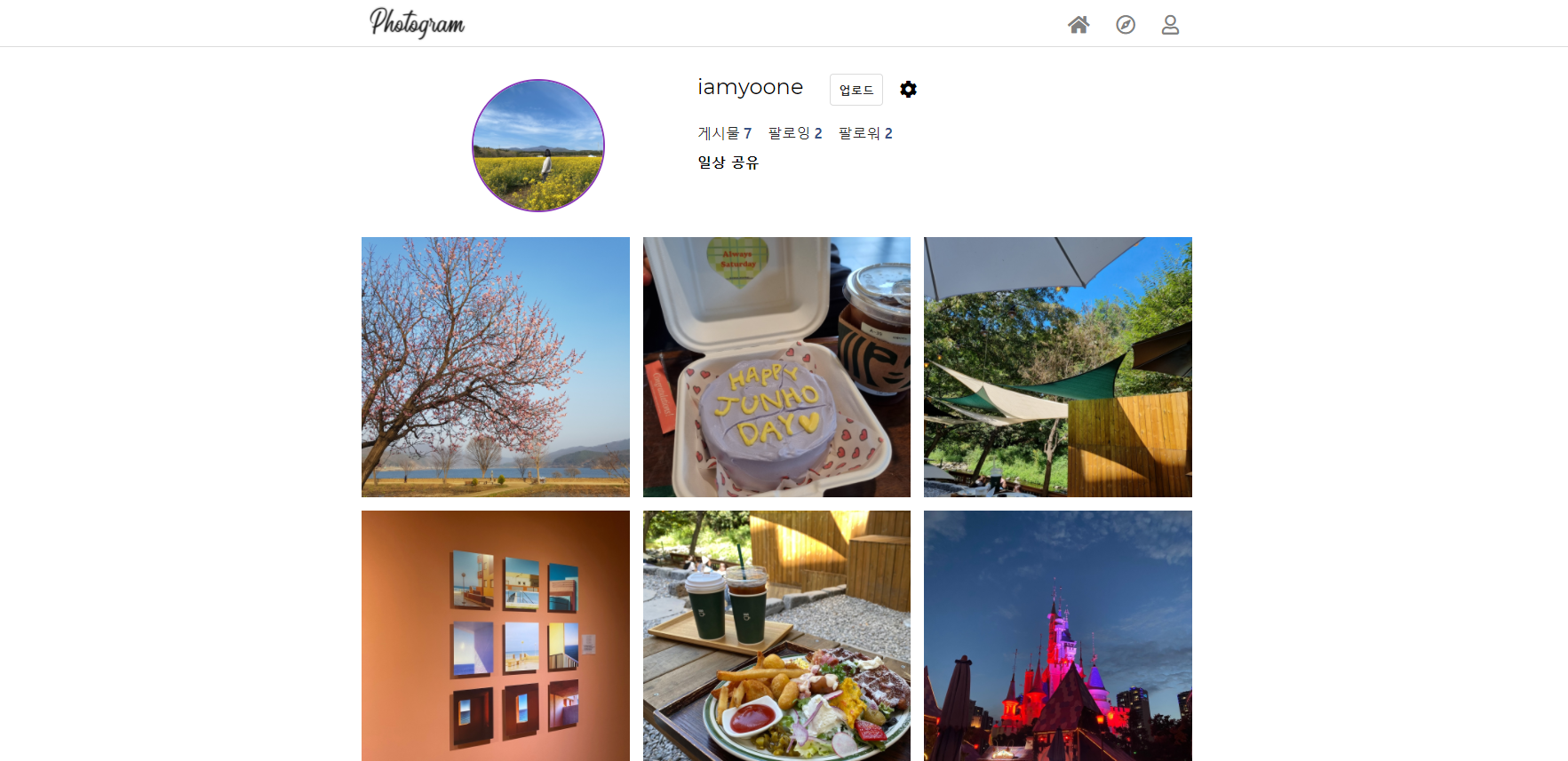Screen dimensions: 1568x761
Task: Open settings gear next to iamyoone
Action: click(x=908, y=90)
